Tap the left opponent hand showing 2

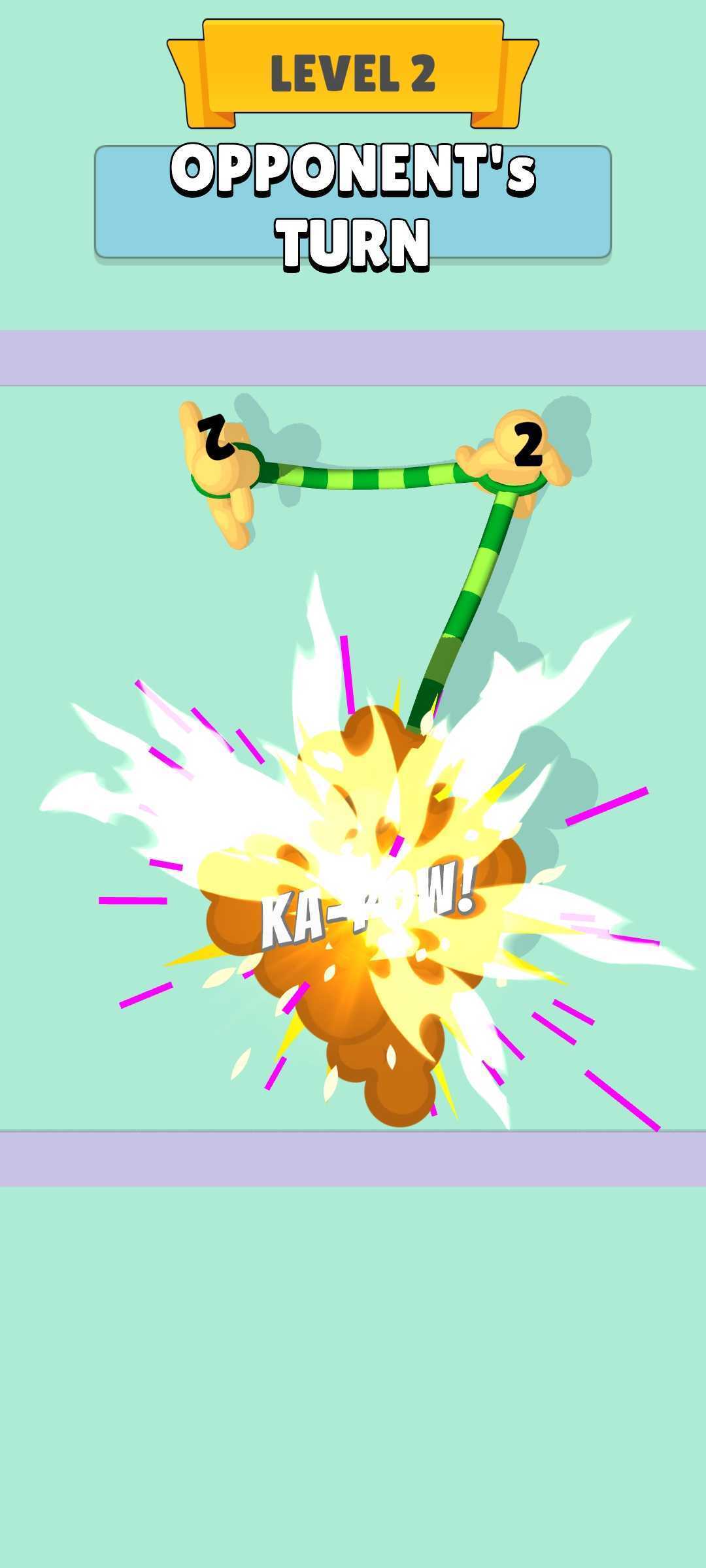pyautogui.click(x=218, y=465)
